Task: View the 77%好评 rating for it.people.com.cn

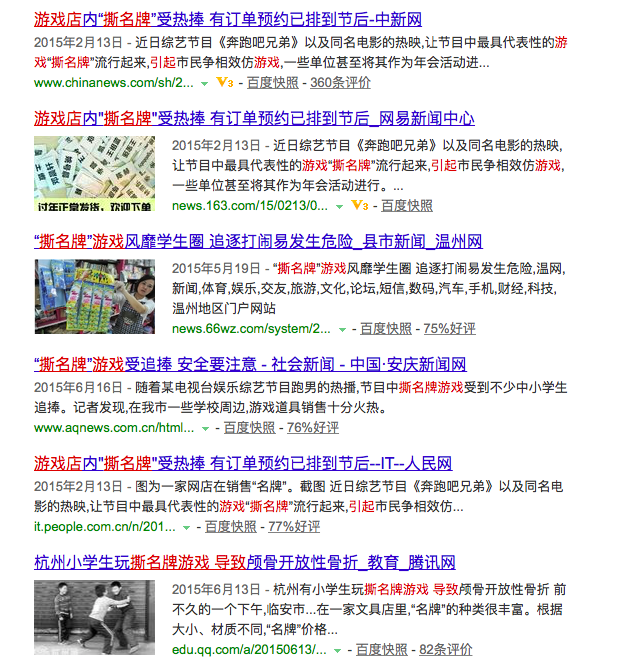Action: (x=294, y=526)
